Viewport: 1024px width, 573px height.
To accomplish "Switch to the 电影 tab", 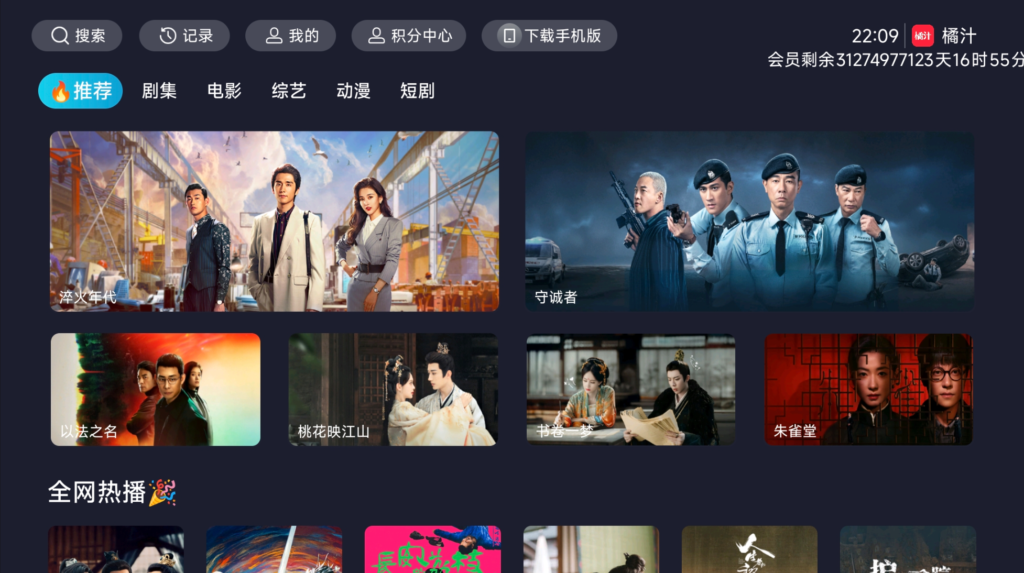I will point(224,91).
